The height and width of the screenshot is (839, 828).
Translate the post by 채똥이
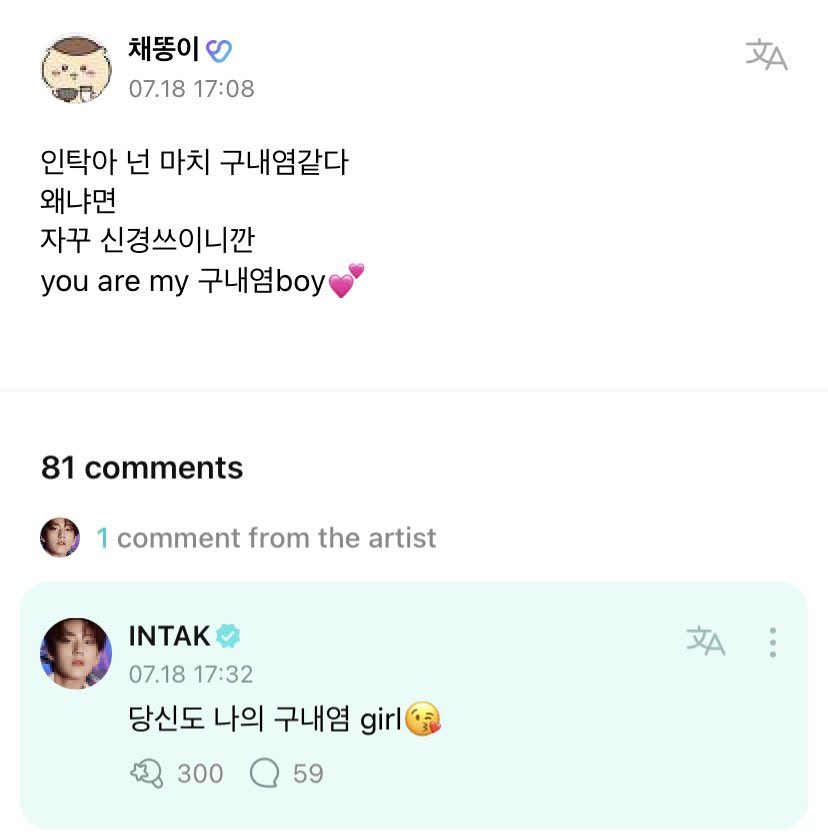(766, 55)
